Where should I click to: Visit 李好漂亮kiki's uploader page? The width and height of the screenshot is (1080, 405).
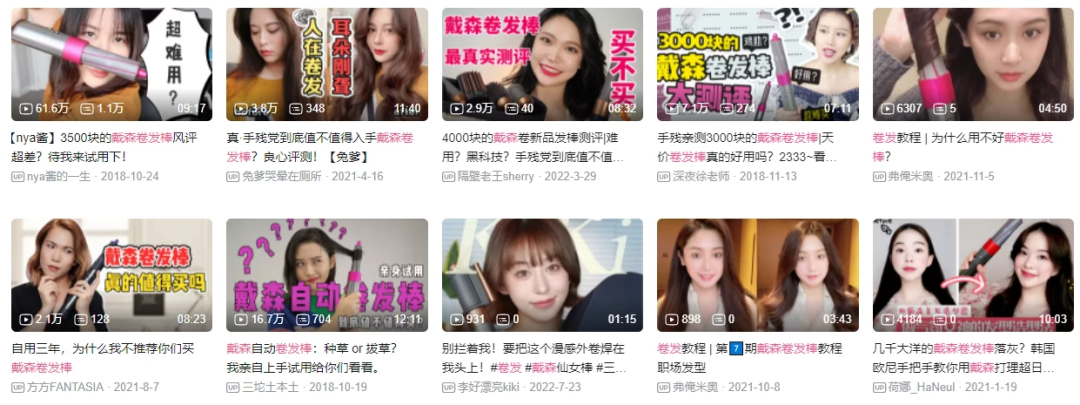(x=493, y=386)
